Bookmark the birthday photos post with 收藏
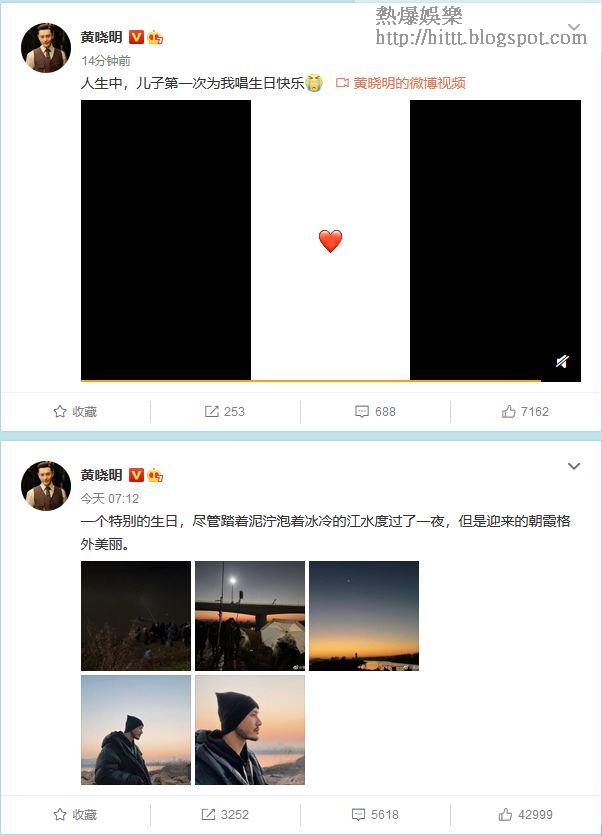Image resolution: width=602 pixels, height=836 pixels. click(75, 814)
